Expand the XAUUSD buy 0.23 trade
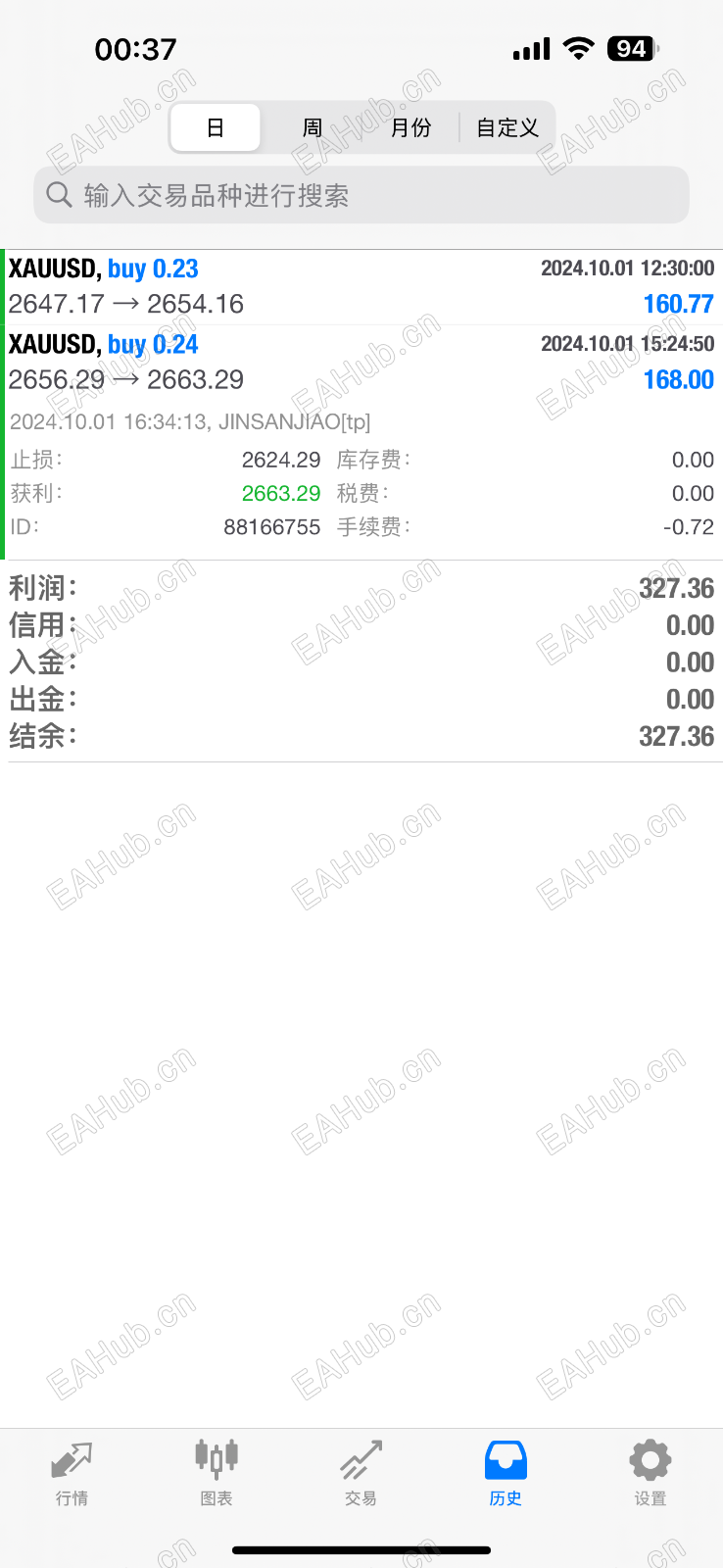The height and width of the screenshot is (1568, 723). (x=361, y=286)
